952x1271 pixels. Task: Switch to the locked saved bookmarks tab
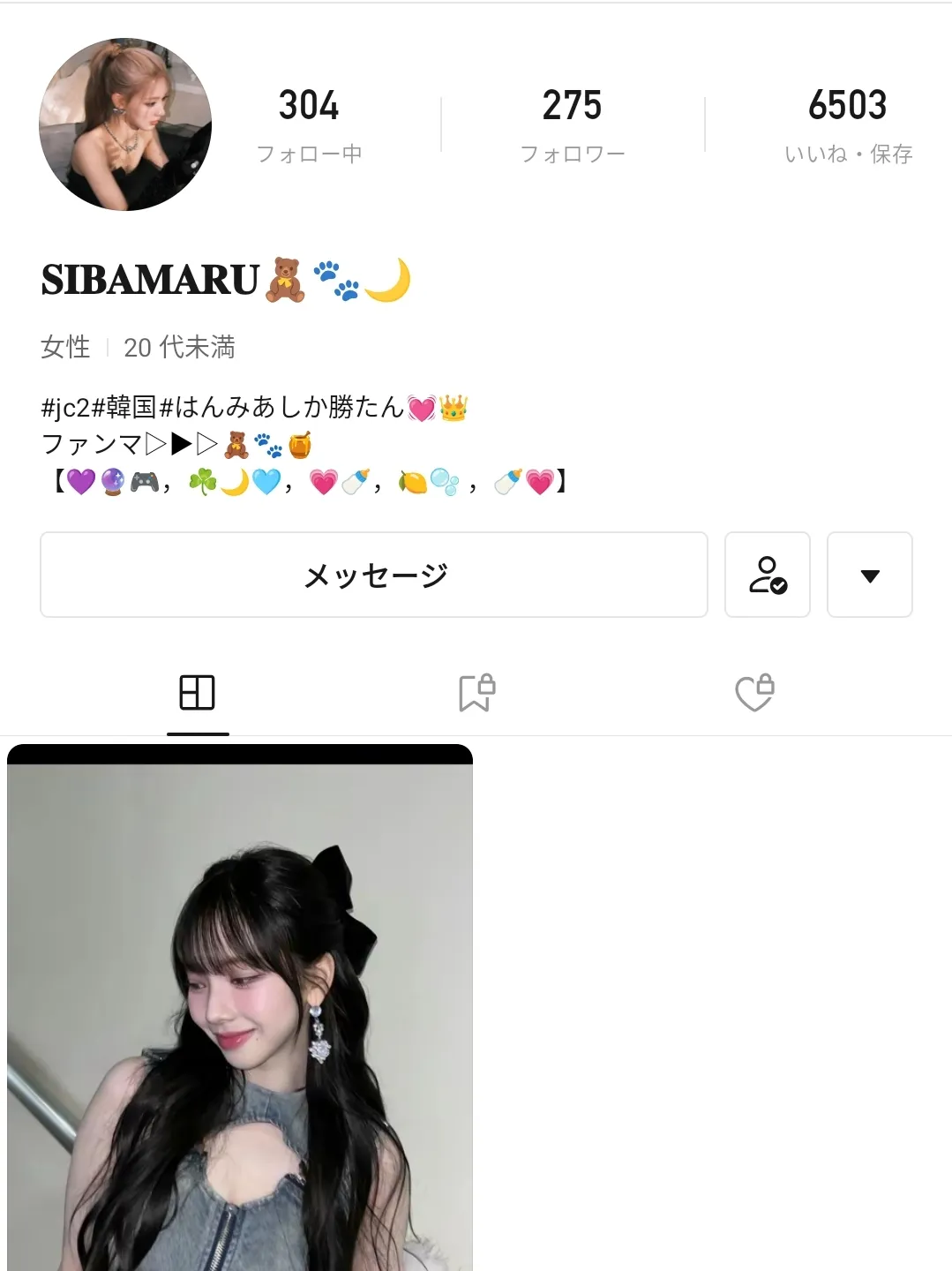pyautogui.click(x=476, y=693)
